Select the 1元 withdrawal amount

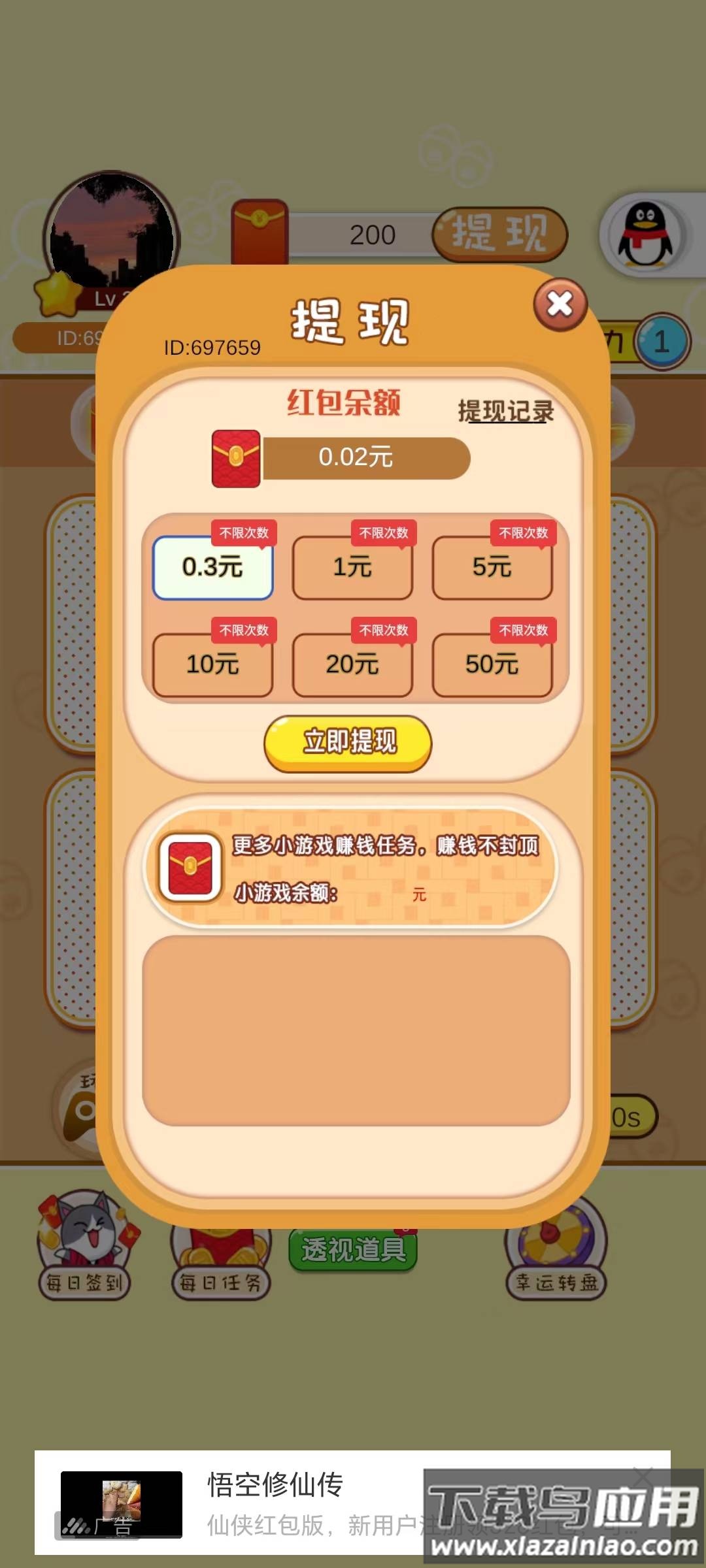(x=352, y=567)
